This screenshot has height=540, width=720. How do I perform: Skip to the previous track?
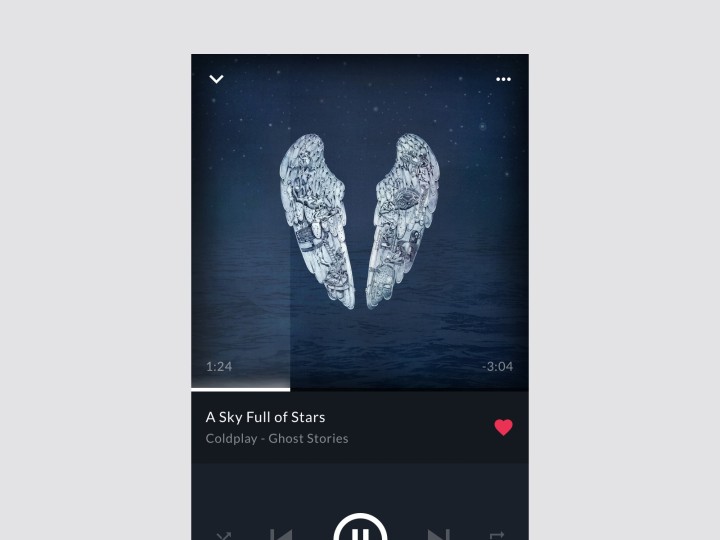(x=281, y=535)
